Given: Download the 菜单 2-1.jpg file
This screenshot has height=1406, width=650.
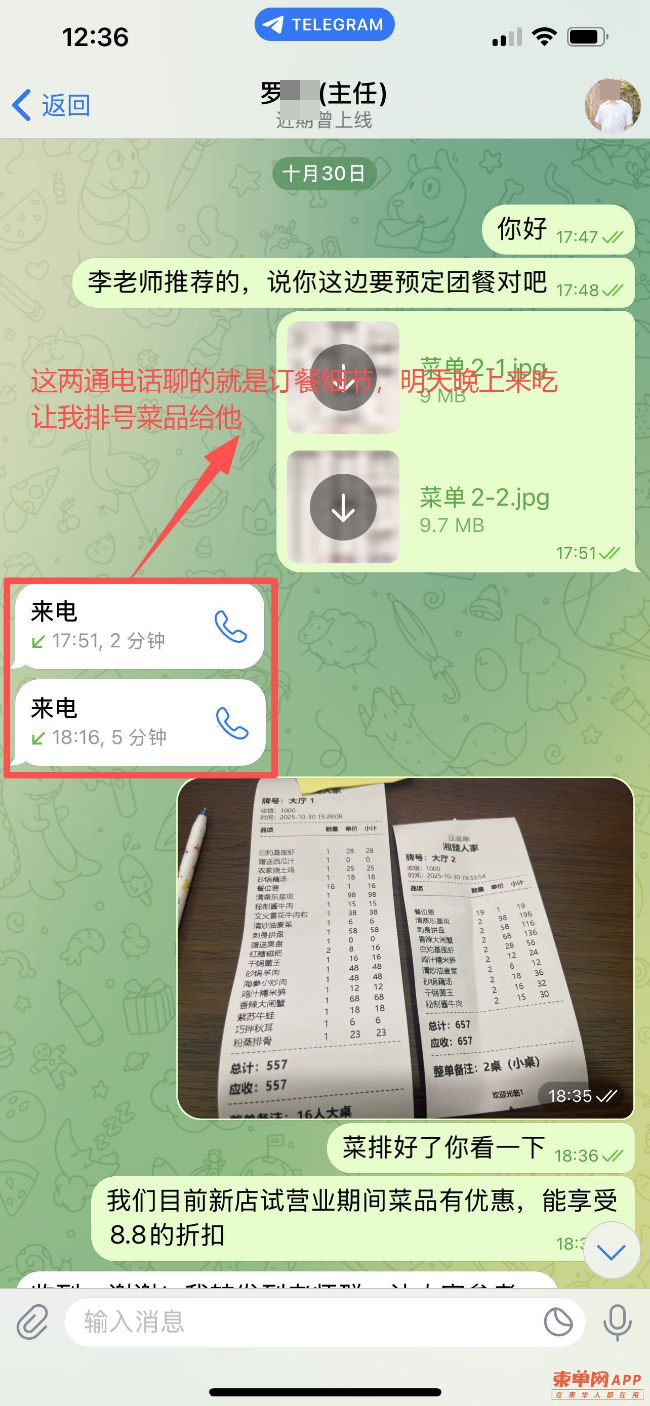Looking at the screenshot, I should 343,377.
